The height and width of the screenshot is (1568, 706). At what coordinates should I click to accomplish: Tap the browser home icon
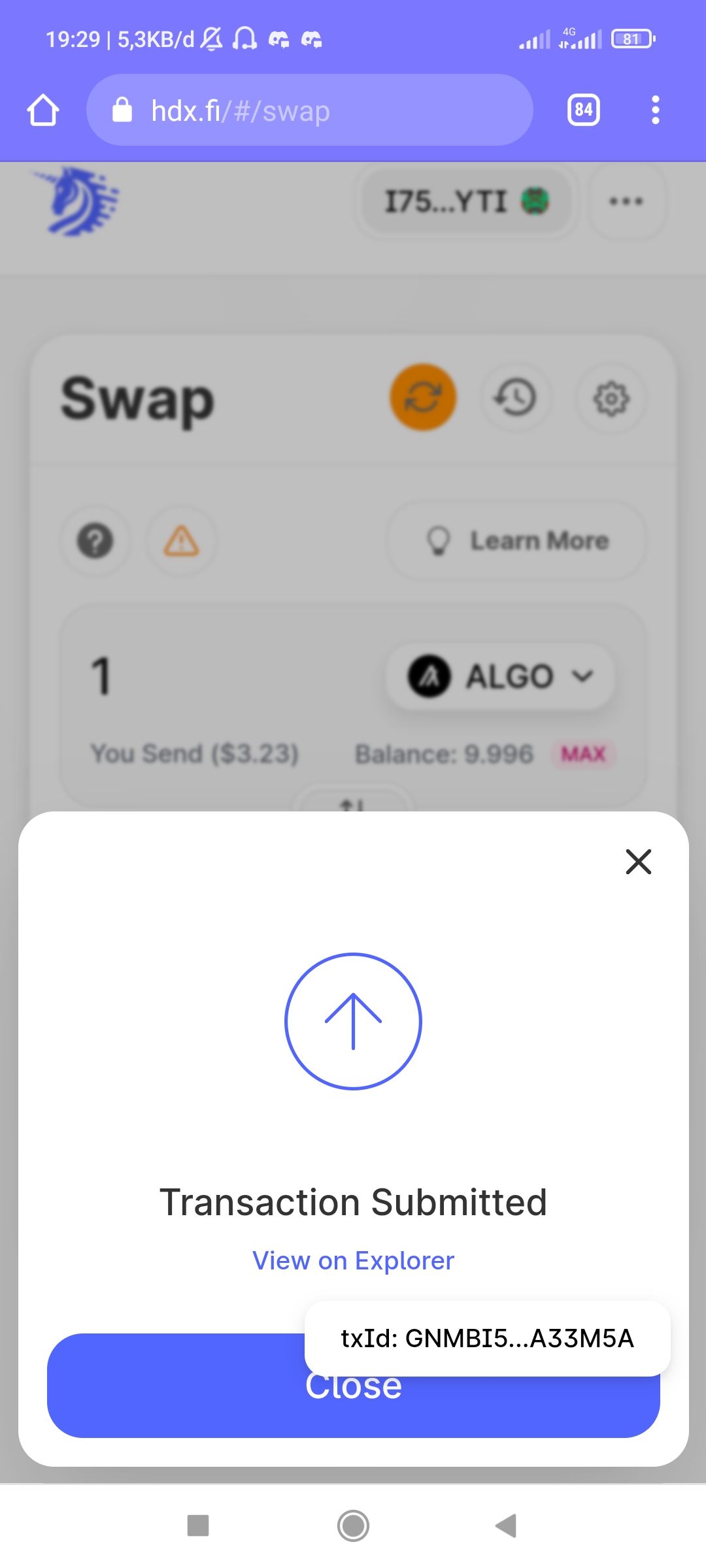click(x=43, y=110)
